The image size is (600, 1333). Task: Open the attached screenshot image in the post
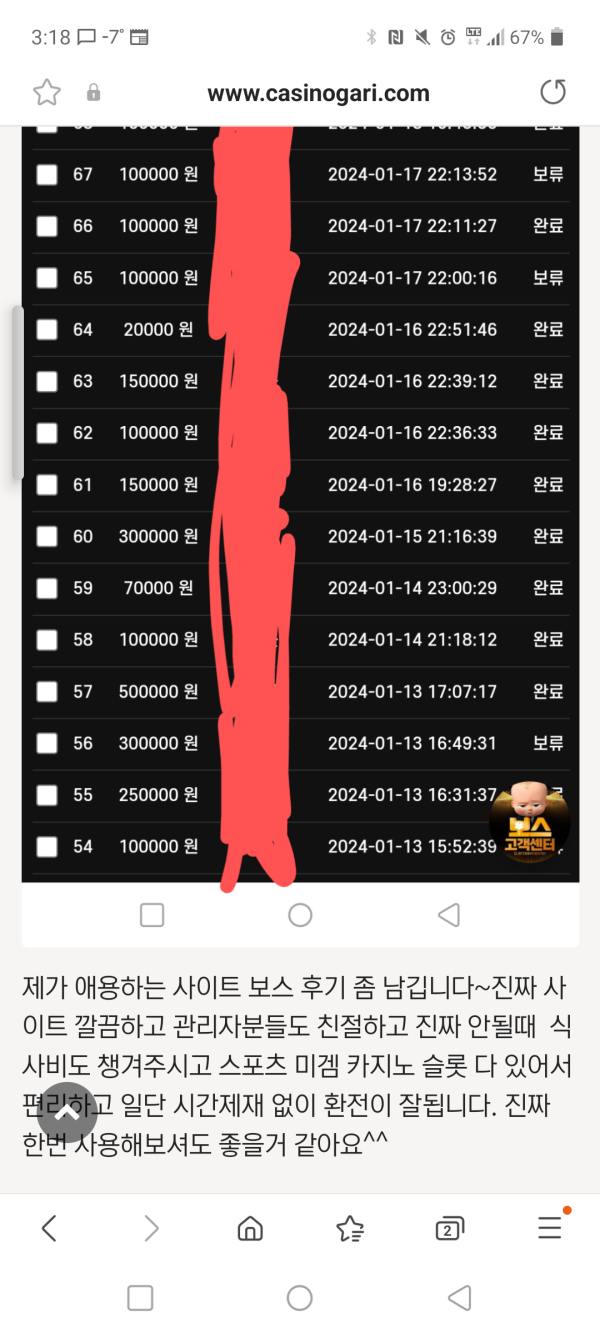pyautogui.click(x=300, y=500)
